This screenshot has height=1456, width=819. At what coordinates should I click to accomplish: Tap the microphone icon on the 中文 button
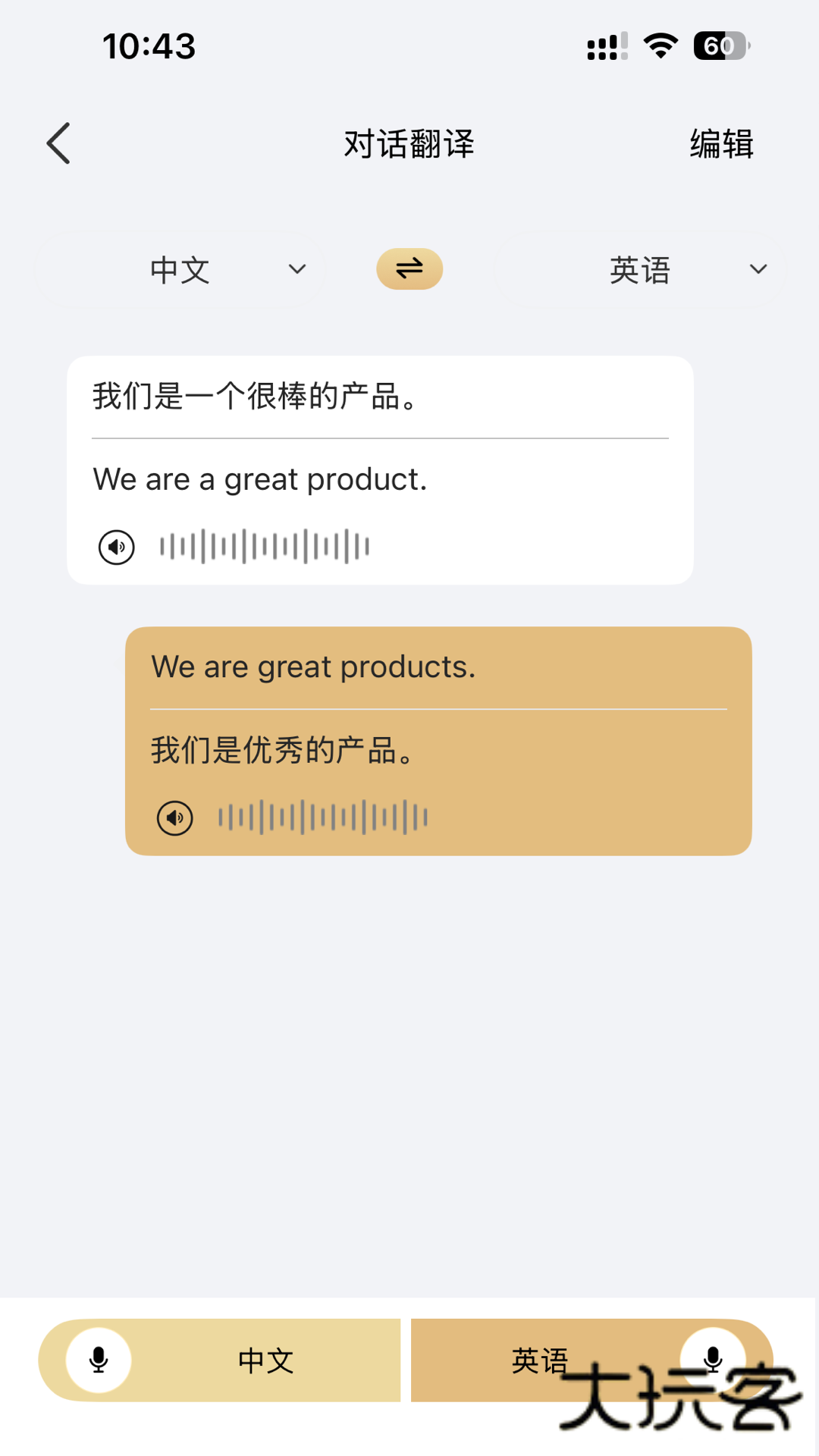click(99, 1360)
